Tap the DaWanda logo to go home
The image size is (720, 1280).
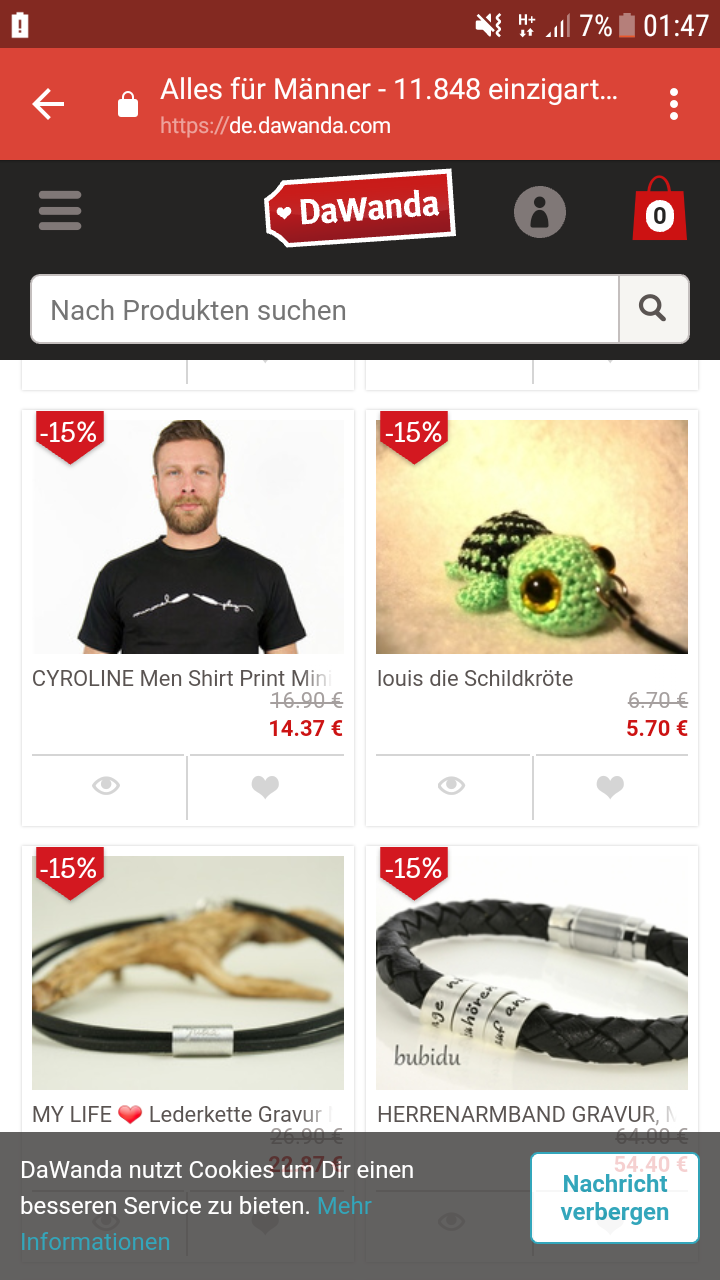tap(360, 209)
